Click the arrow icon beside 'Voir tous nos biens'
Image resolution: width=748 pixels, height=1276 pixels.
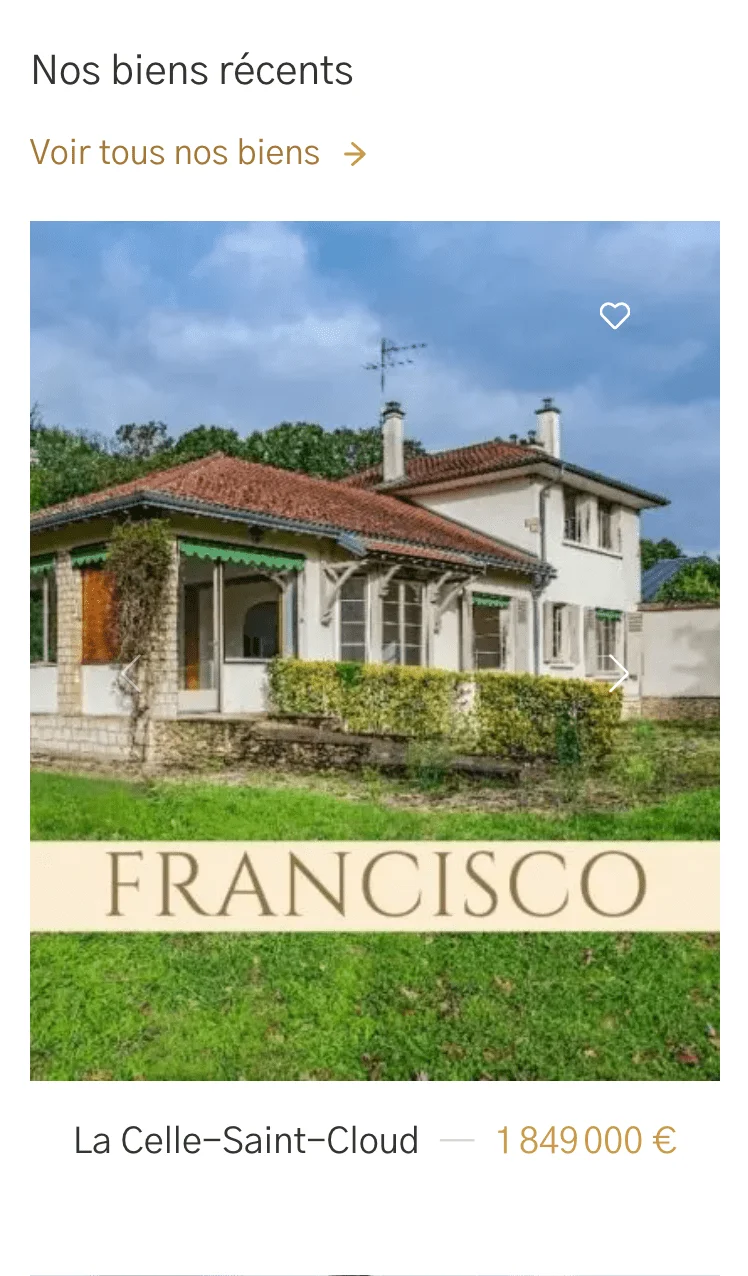pyautogui.click(x=355, y=152)
